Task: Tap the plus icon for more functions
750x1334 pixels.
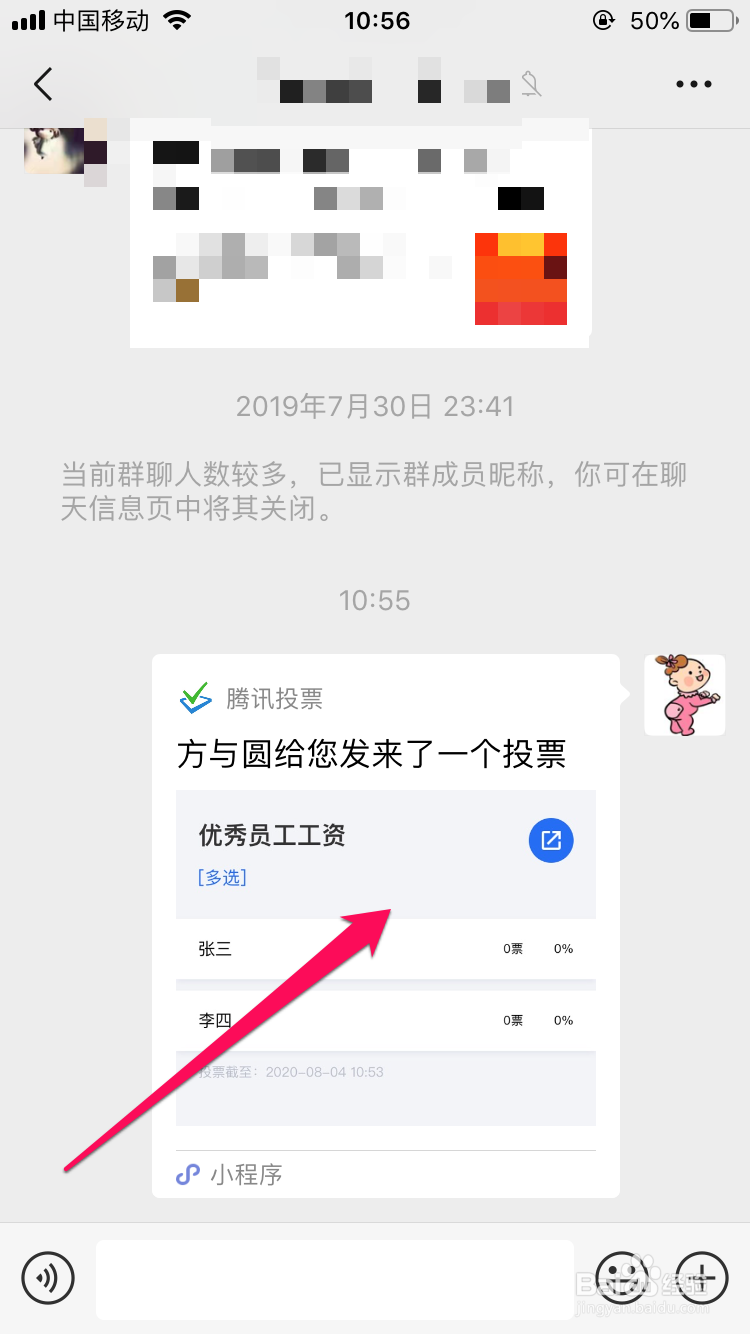Action: [700, 1279]
